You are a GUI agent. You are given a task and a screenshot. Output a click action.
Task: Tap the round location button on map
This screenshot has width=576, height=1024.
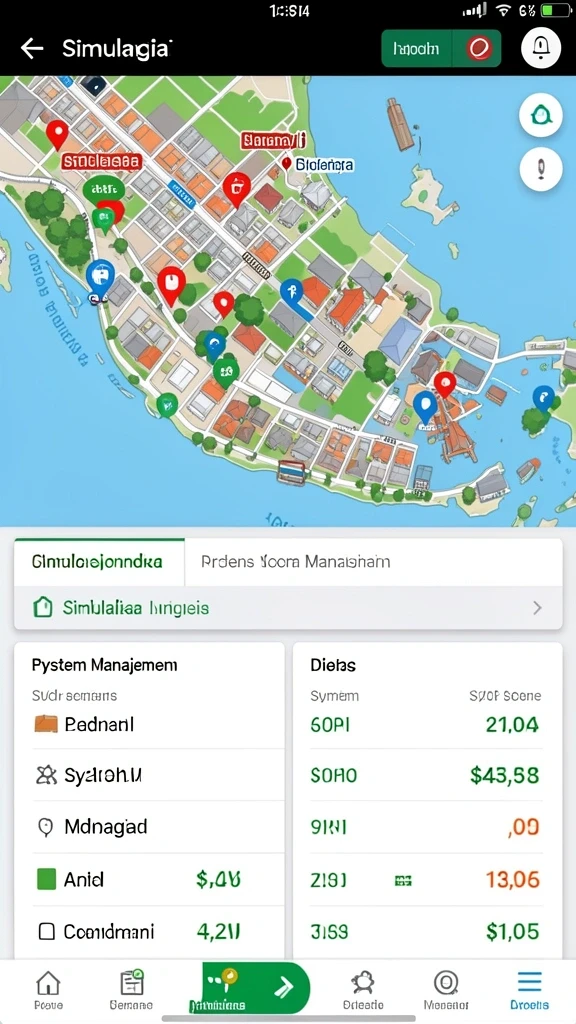pyautogui.click(x=540, y=169)
